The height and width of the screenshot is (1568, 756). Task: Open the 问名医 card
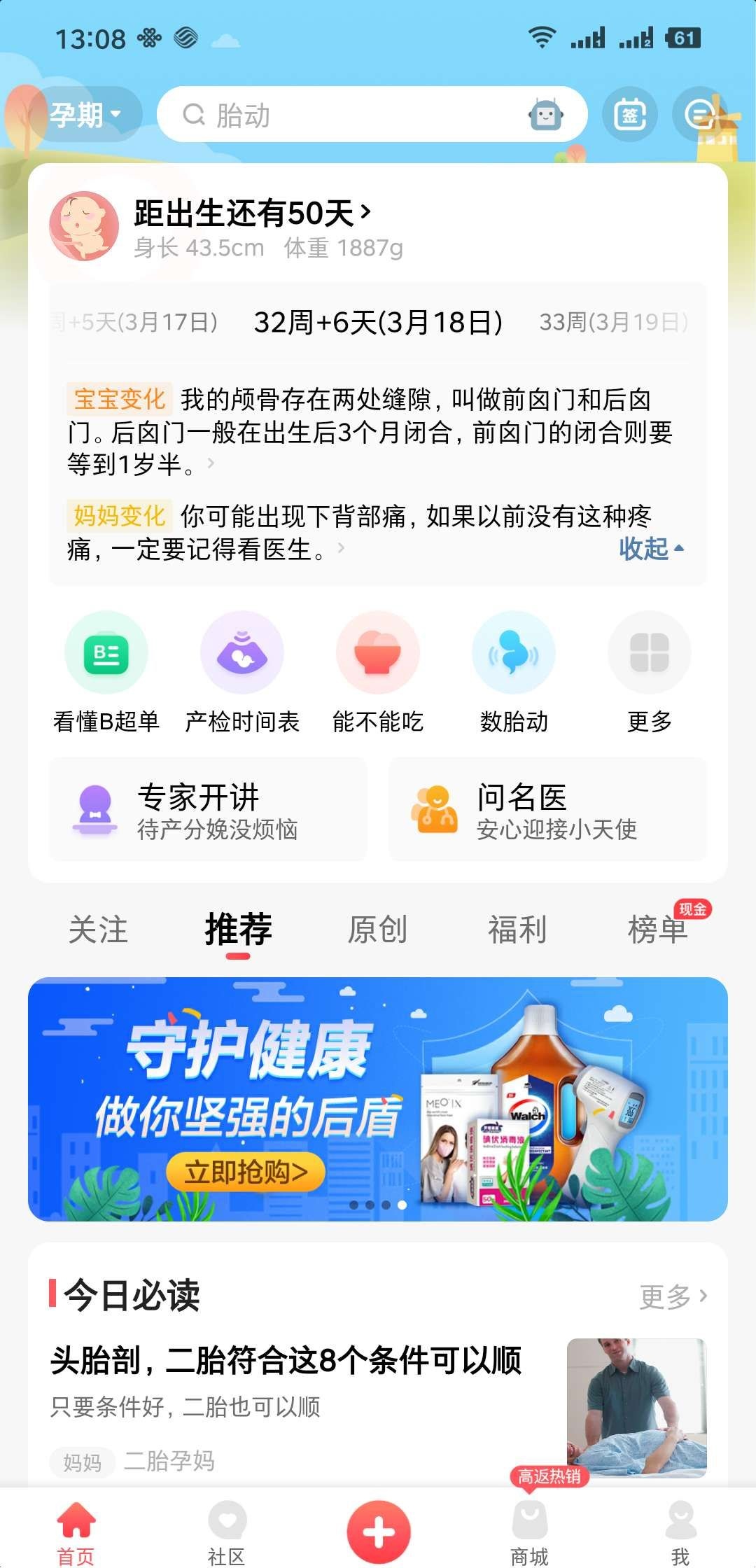(547, 810)
